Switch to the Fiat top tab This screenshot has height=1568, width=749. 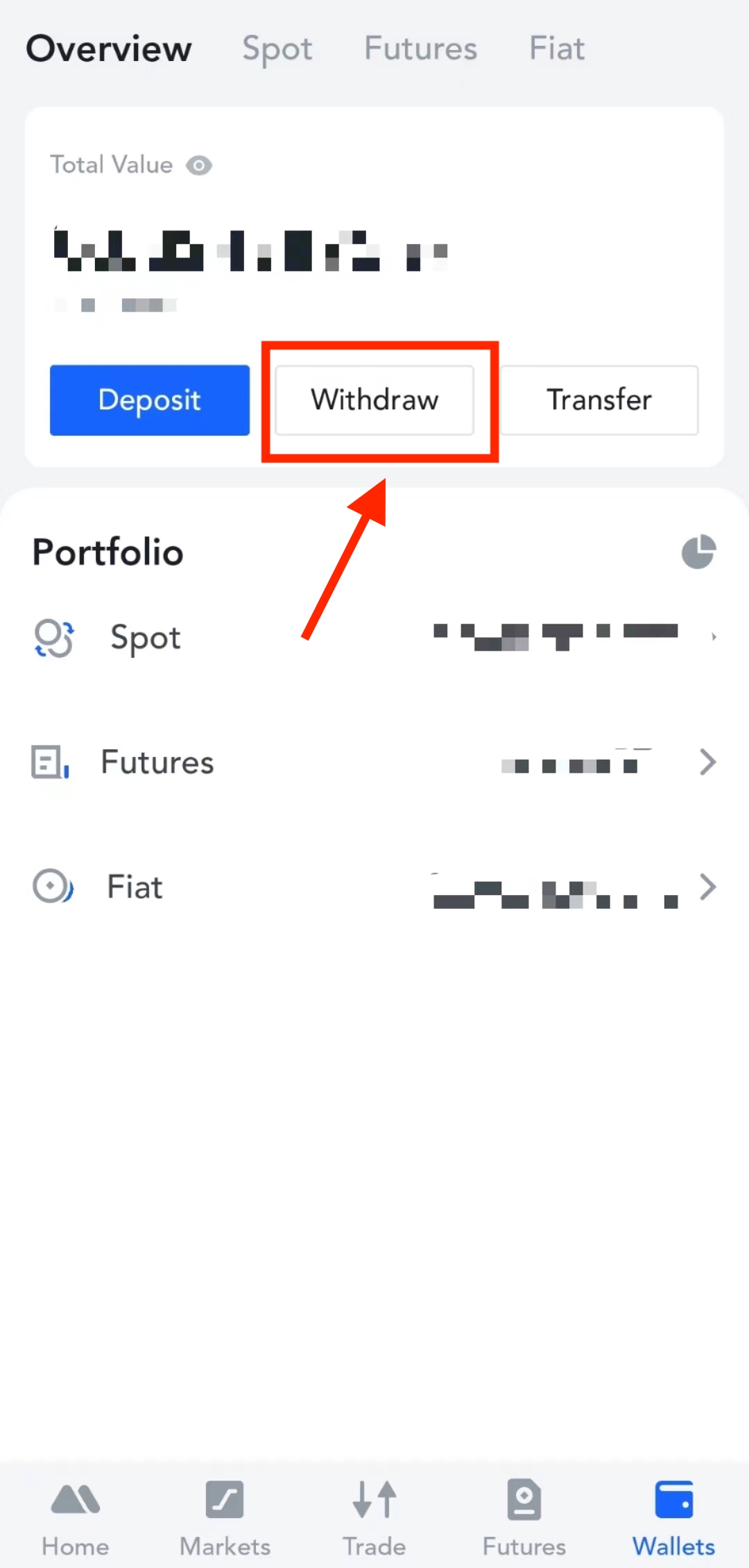coord(557,49)
